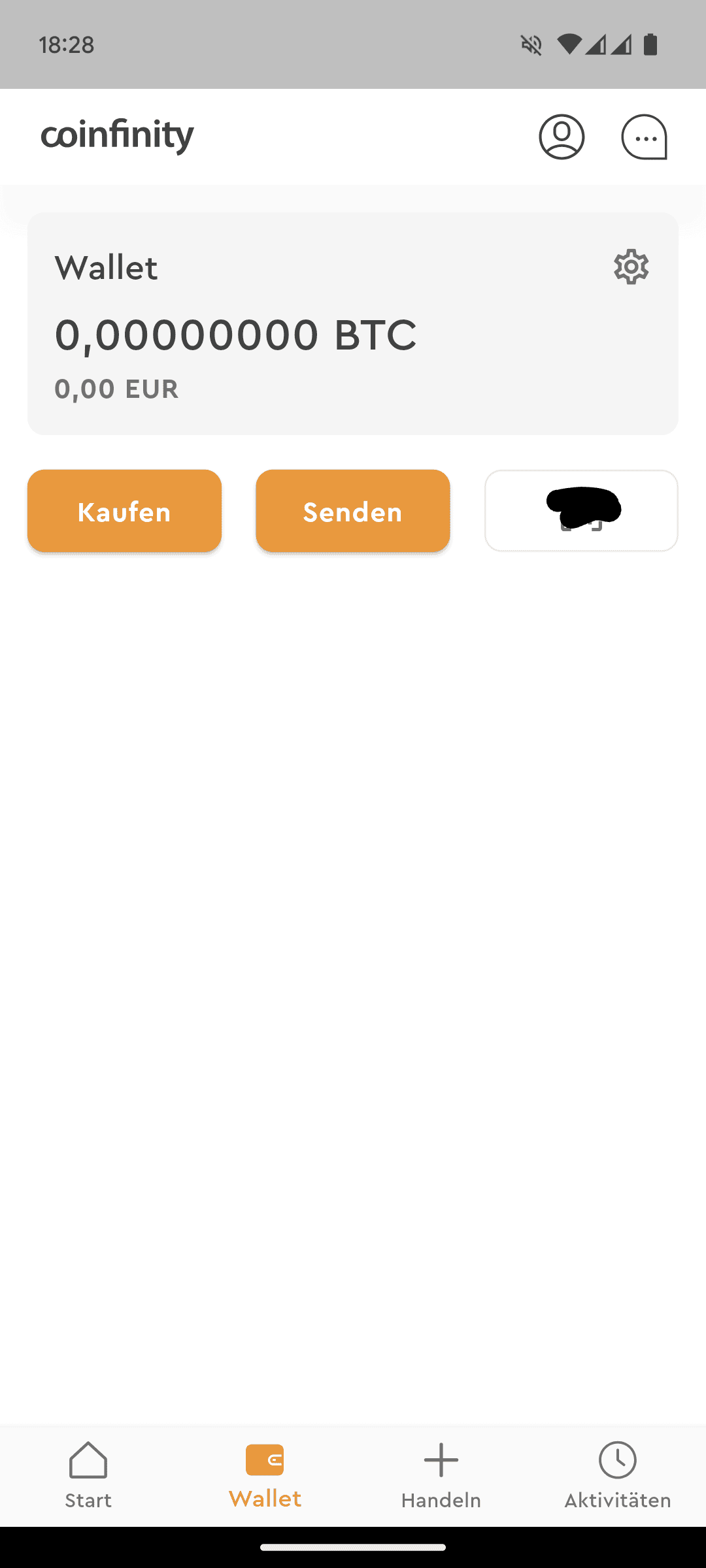Open the support chat bubble
Viewport: 706px width, 1568px height.
point(644,137)
